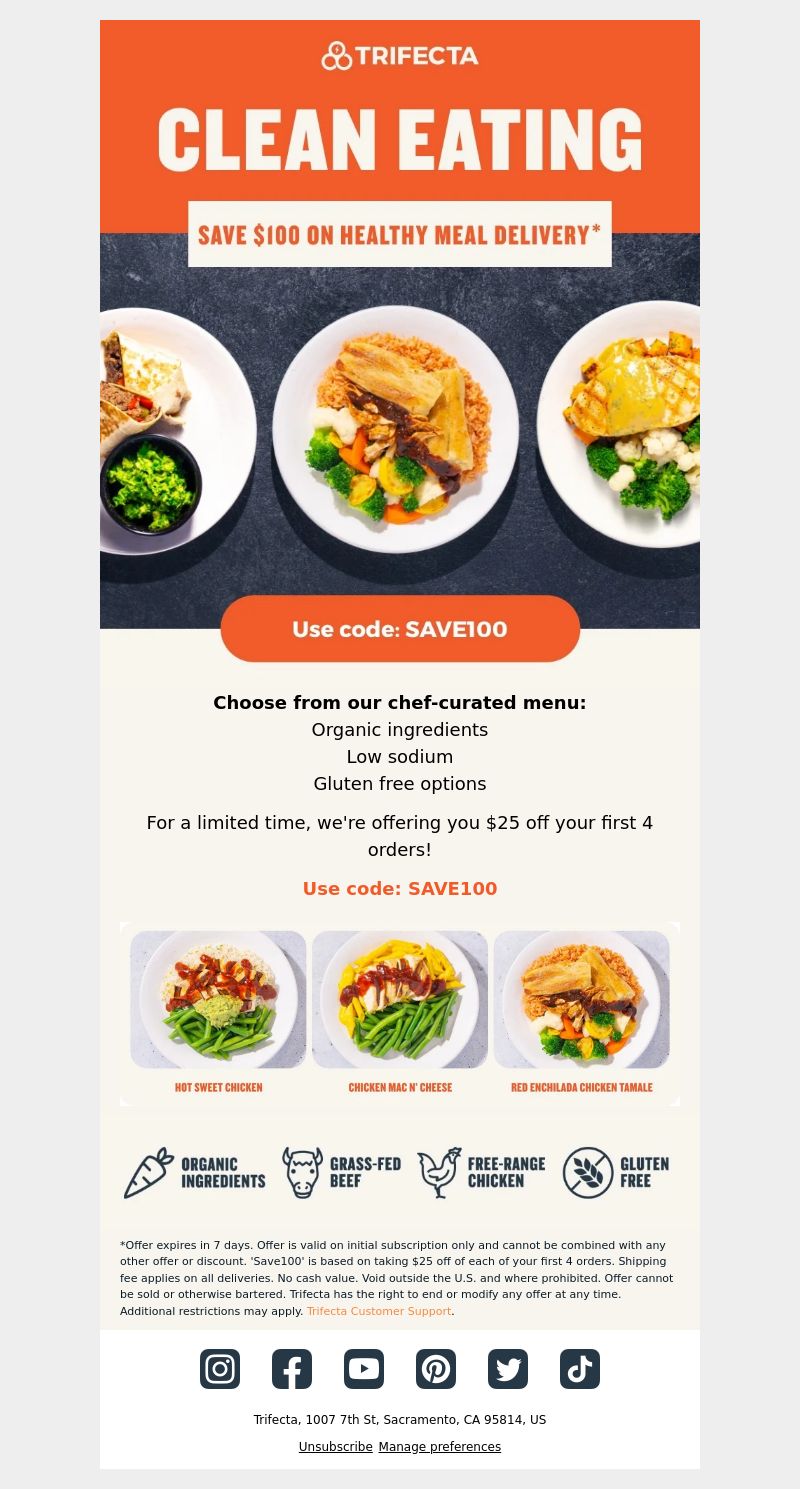This screenshot has height=1489, width=800.
Task: Visit the TikTok icon link
Action: tap(580, 1369)
